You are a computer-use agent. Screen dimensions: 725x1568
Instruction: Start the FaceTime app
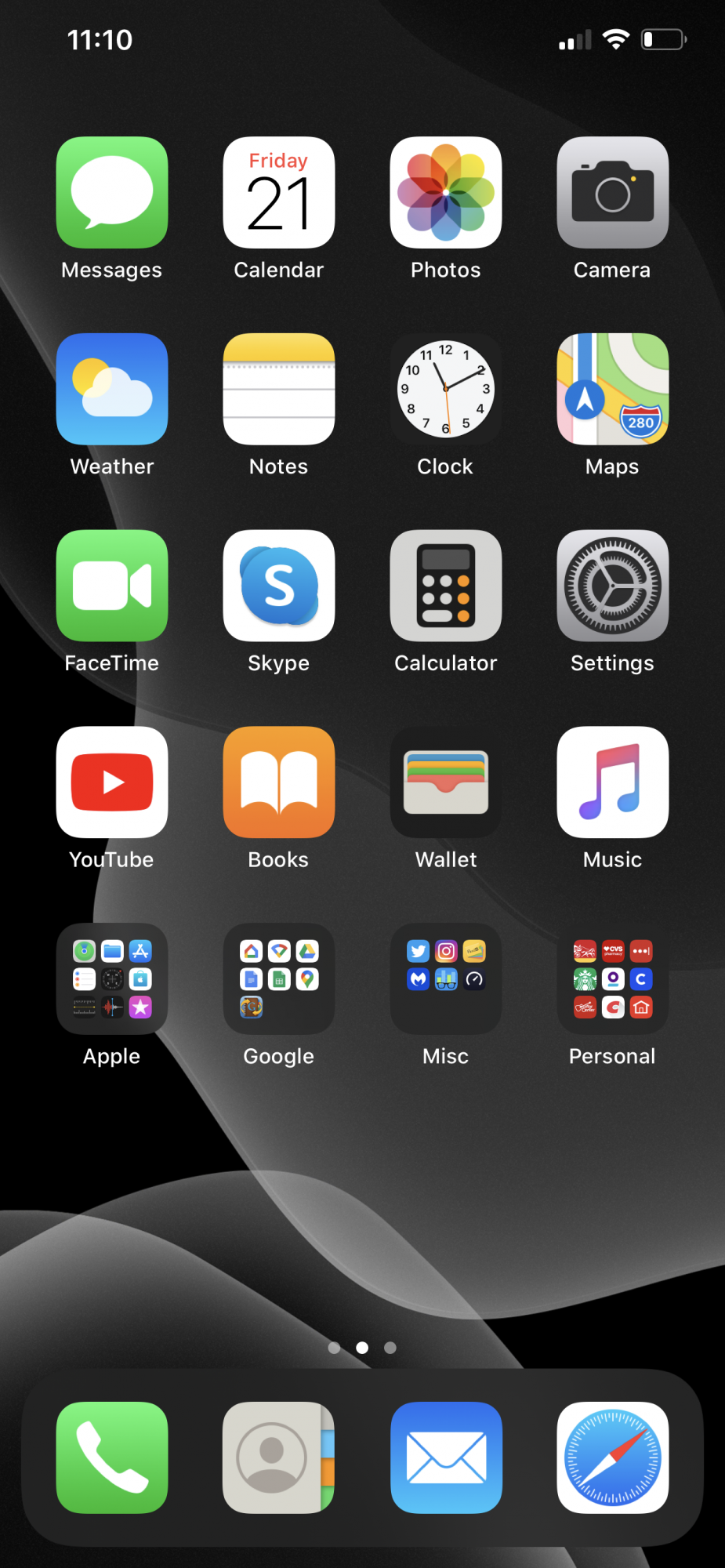click(x=112, y=586)
